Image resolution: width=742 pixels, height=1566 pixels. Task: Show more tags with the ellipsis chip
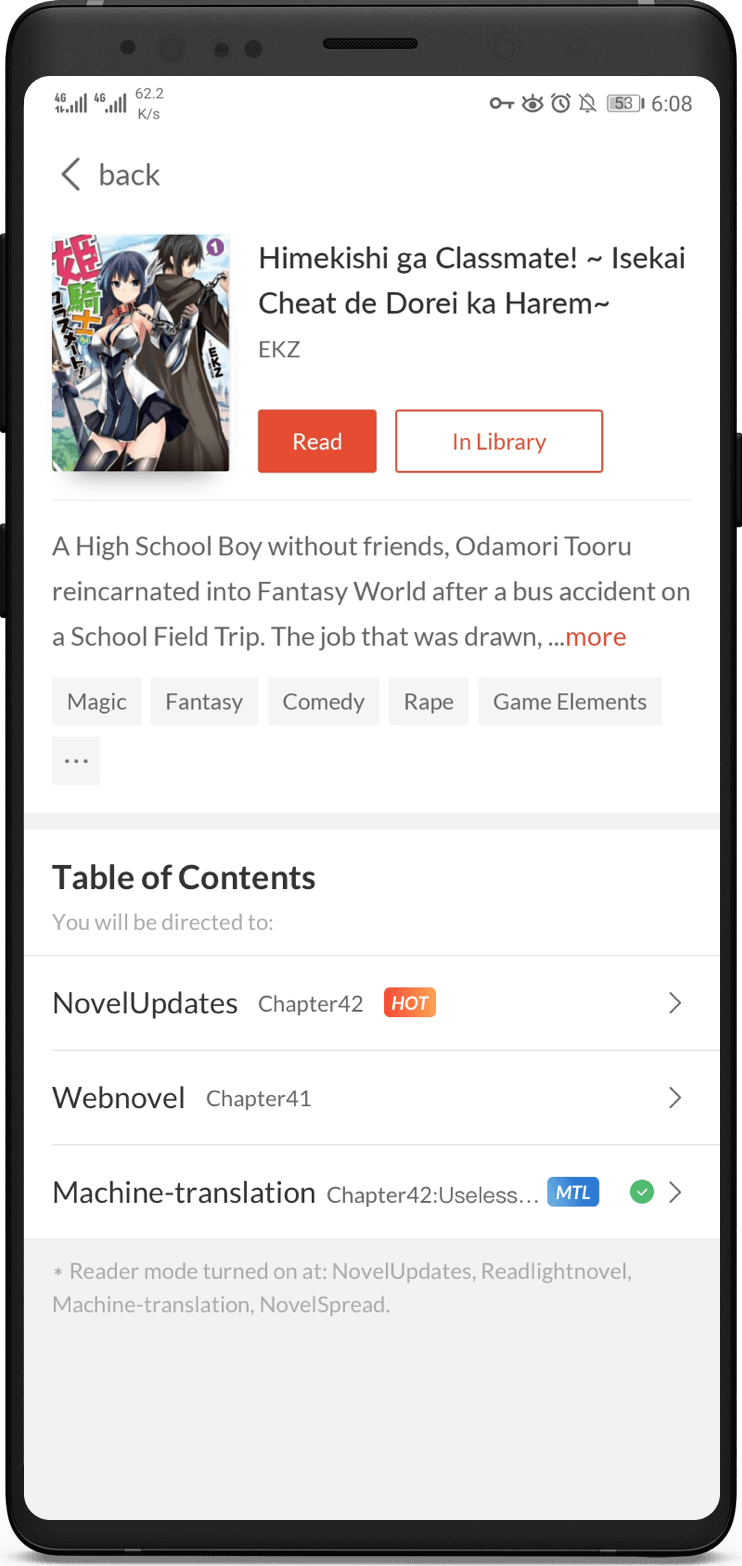[x=76, y=761]
